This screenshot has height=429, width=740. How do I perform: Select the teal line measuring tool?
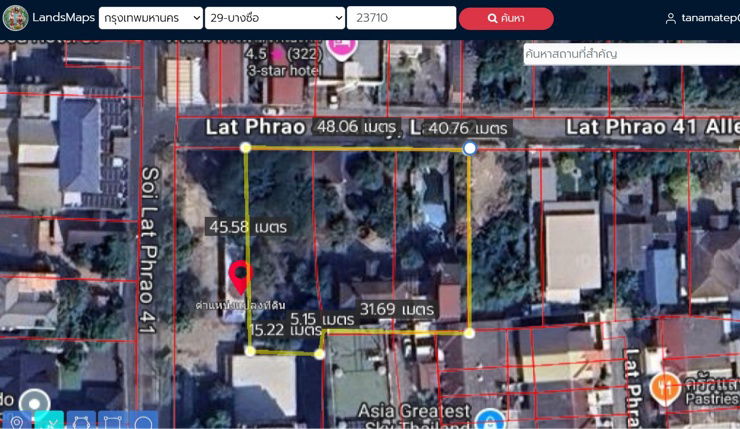tap(49, 422)
